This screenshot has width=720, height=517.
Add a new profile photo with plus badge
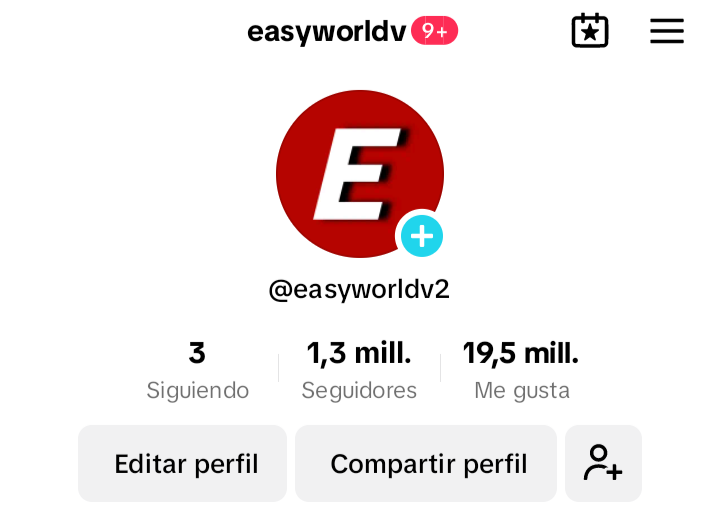(422, 237)
